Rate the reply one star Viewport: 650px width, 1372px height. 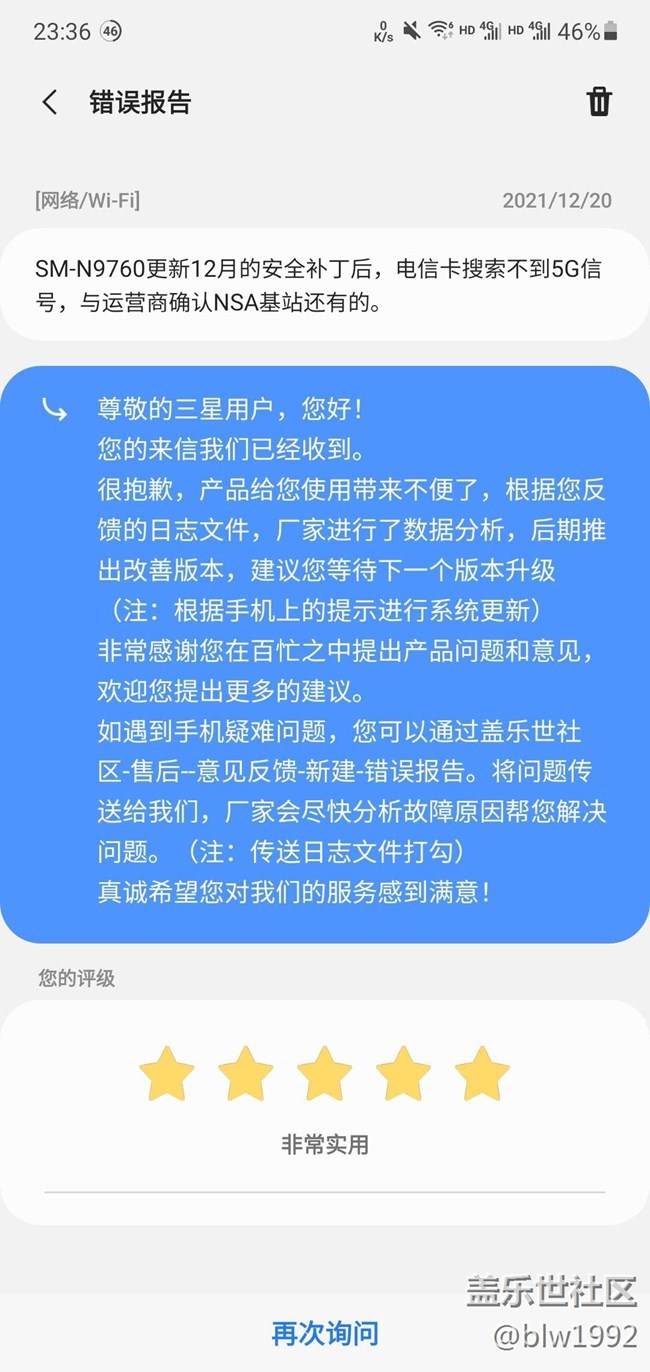tap(167, 1073)
